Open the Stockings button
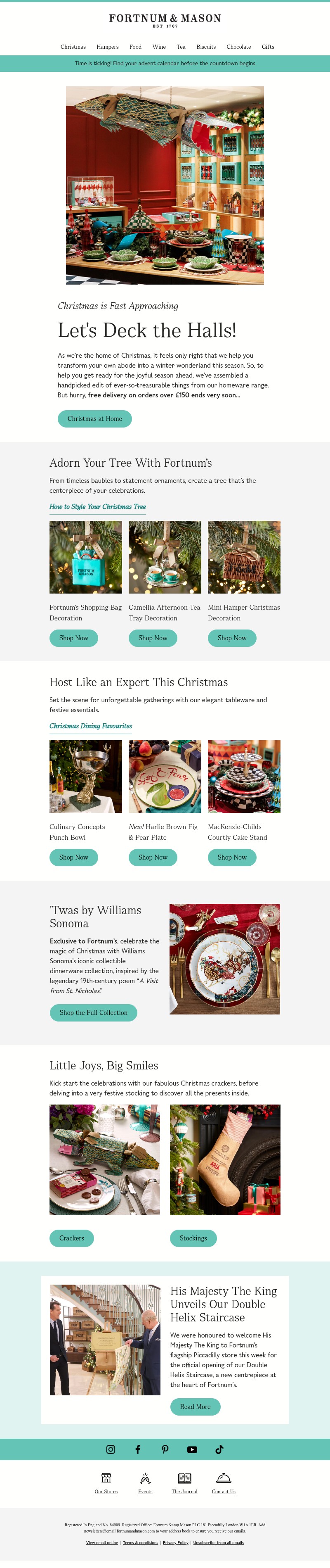This screenshot has height=1568, width=330. 193,1238
